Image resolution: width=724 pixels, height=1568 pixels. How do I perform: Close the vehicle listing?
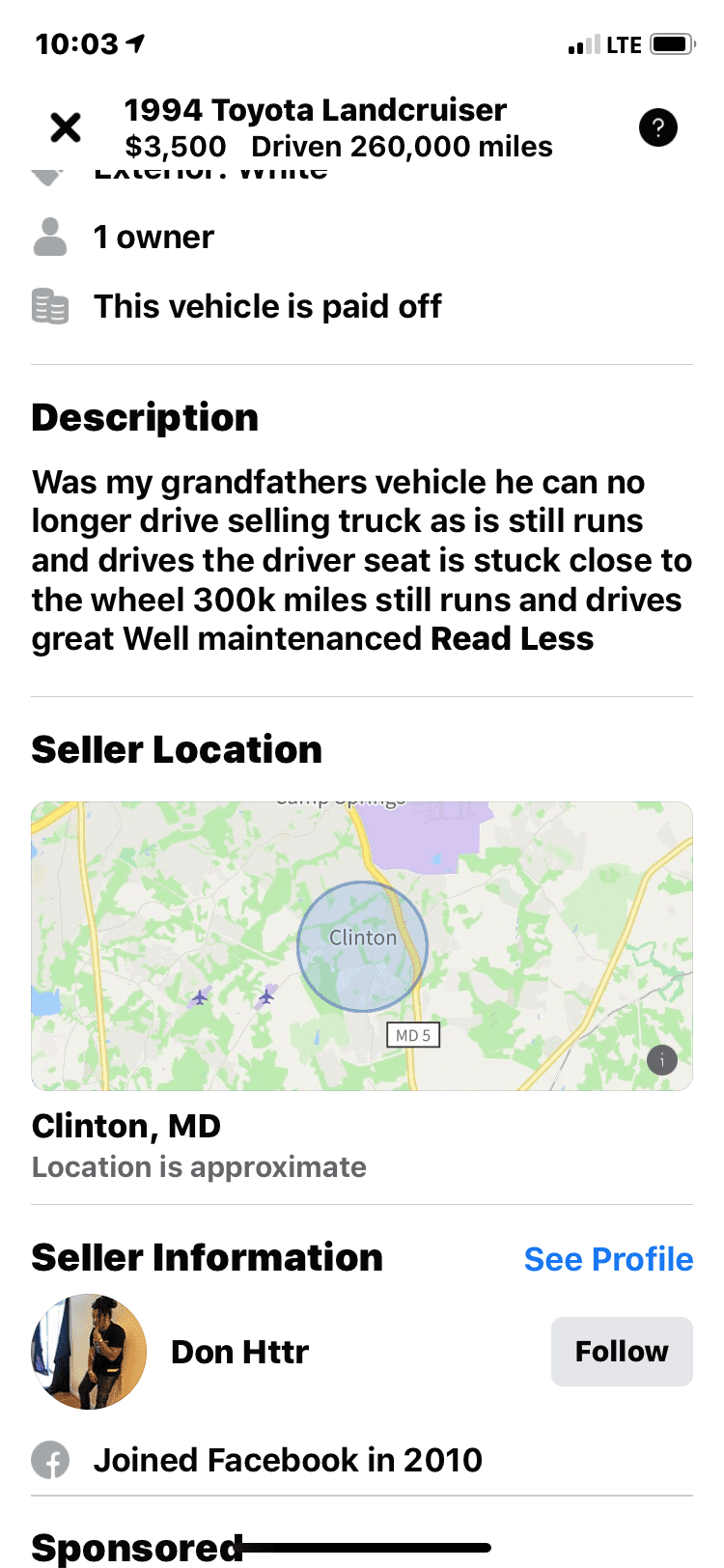click(x=66, y=127)
